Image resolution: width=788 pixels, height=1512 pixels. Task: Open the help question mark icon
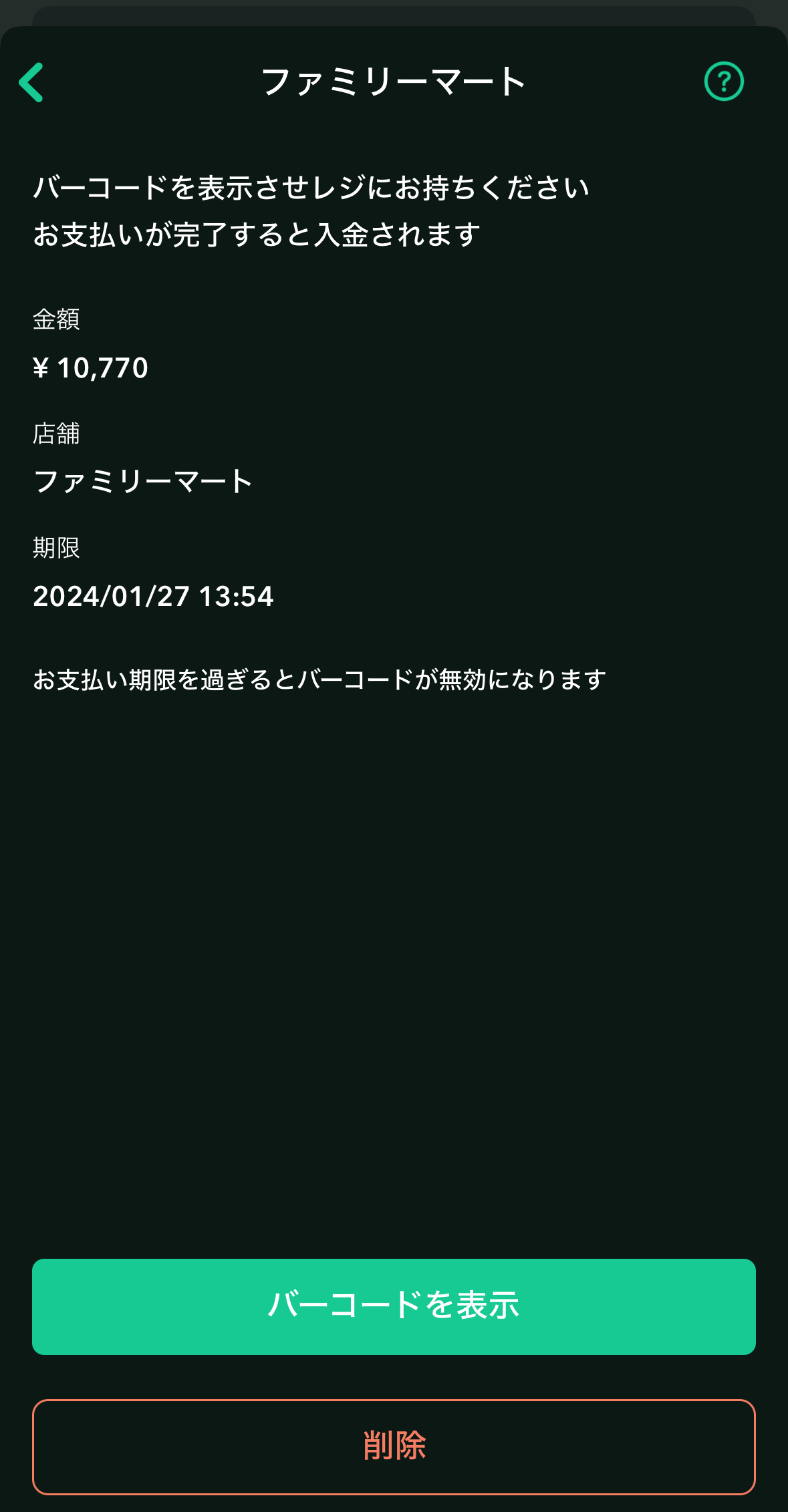[x=724, y=82]
